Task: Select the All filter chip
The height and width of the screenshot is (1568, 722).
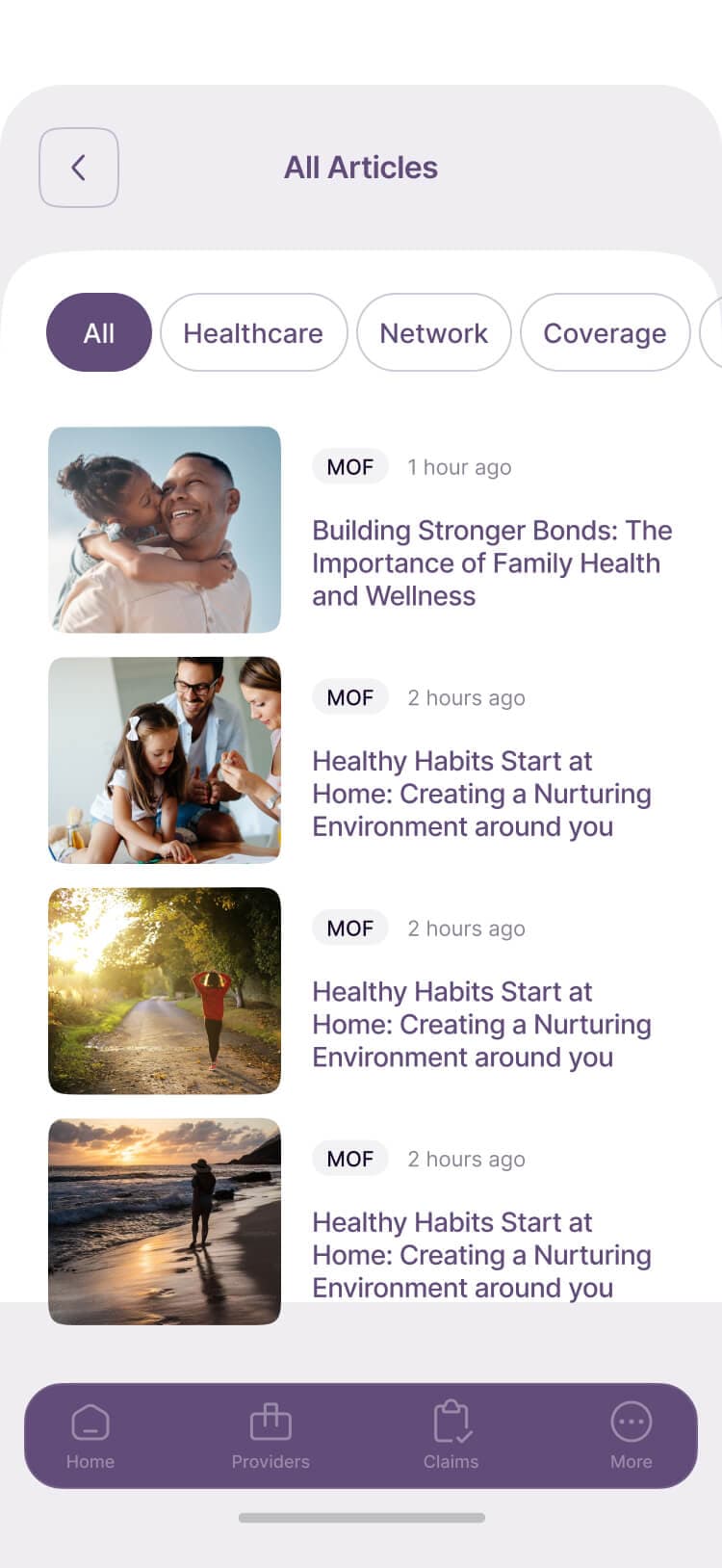Action: point(99,332)
